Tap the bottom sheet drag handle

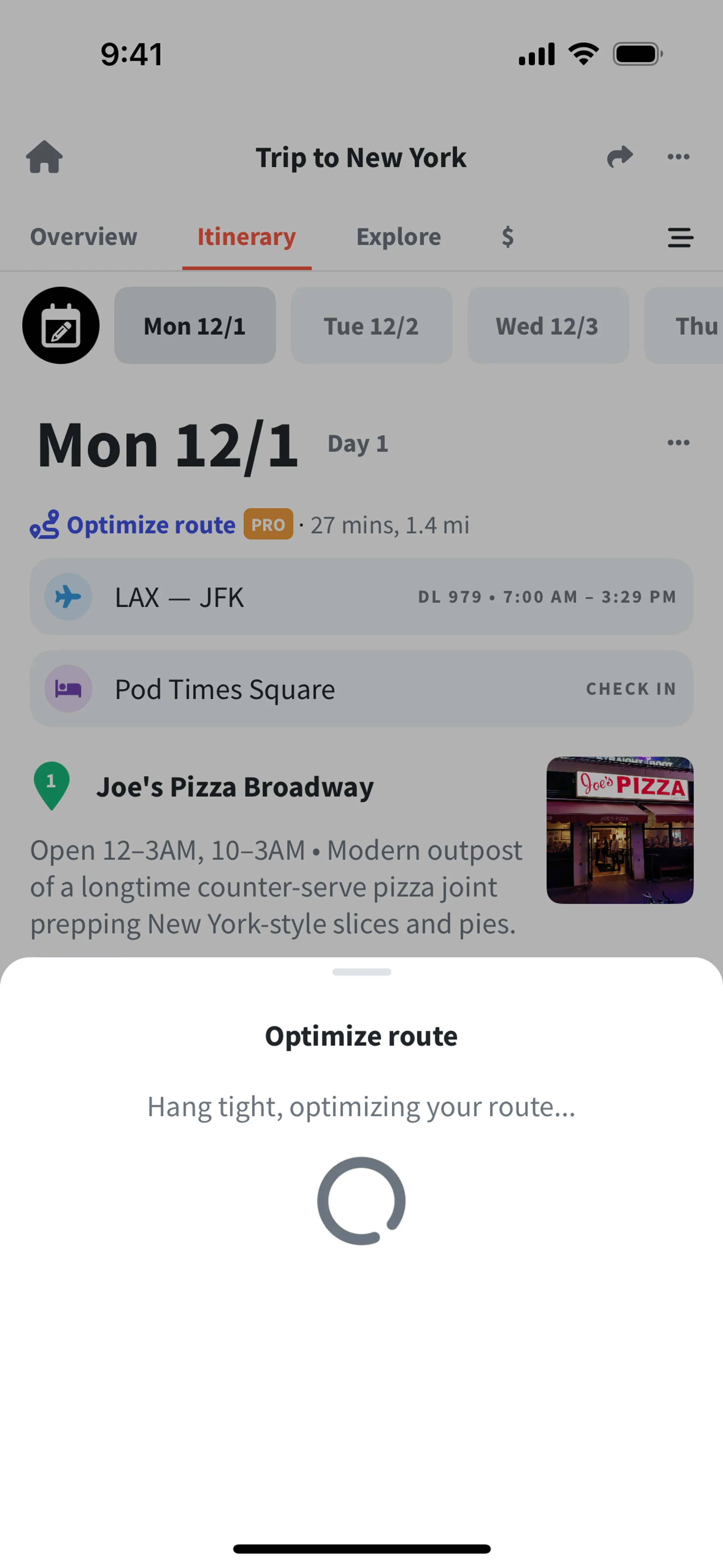pyautogui.click(x=361, y=972)
